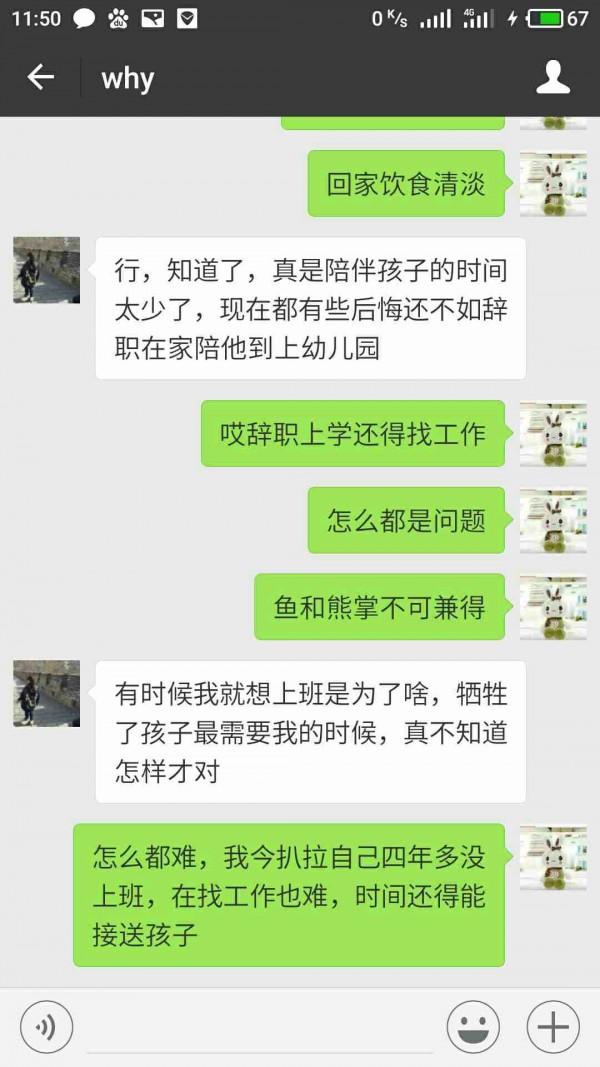Tap my rabbit avatar beside 回家饮食清淡
Image resolution: width=600 pixels, height=1067 pixels.
[x=553, y=184]
